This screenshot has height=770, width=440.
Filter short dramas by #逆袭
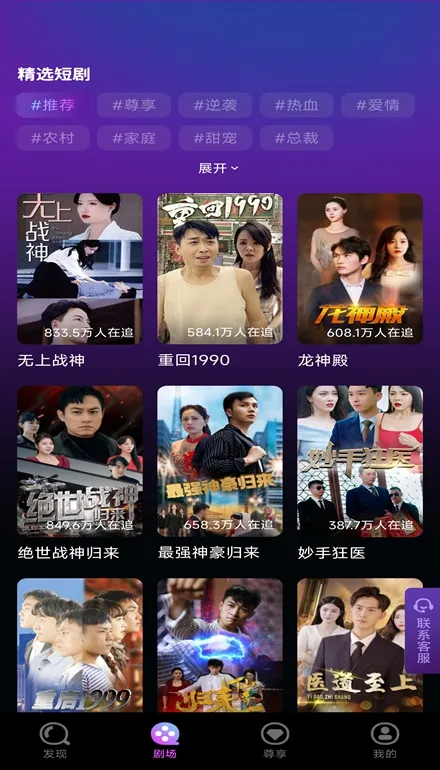pyautogui.click(x=215, y=105)
